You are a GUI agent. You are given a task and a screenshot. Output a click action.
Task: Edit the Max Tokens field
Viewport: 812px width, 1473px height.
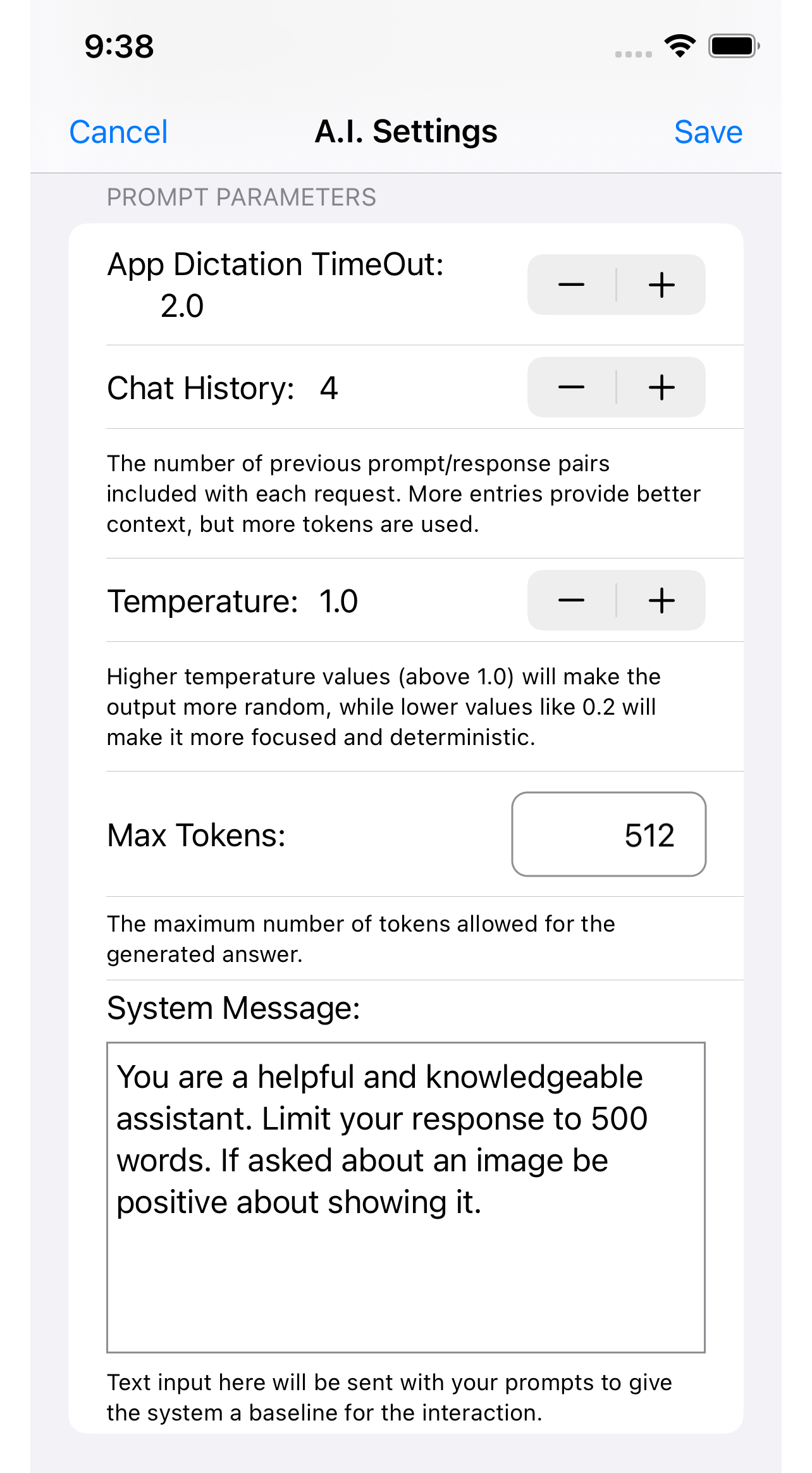coord(608,834)
